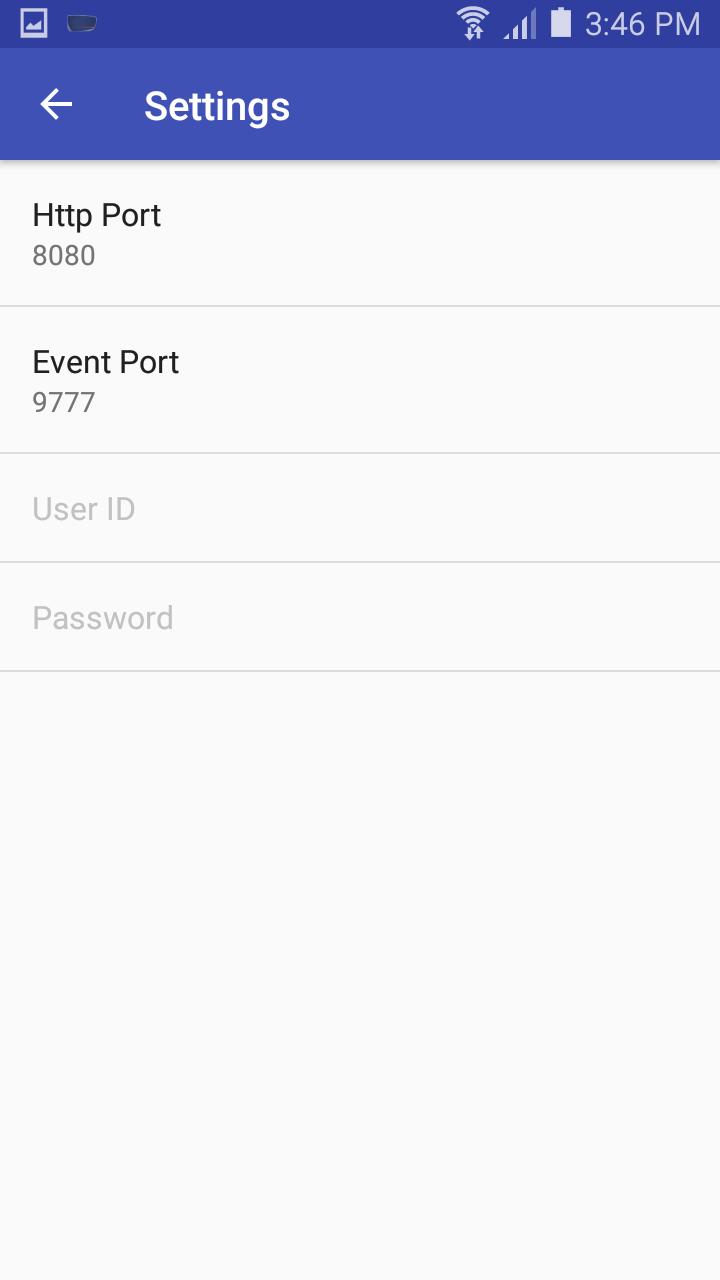
Task: Go back from Settings
Action: 56,105
